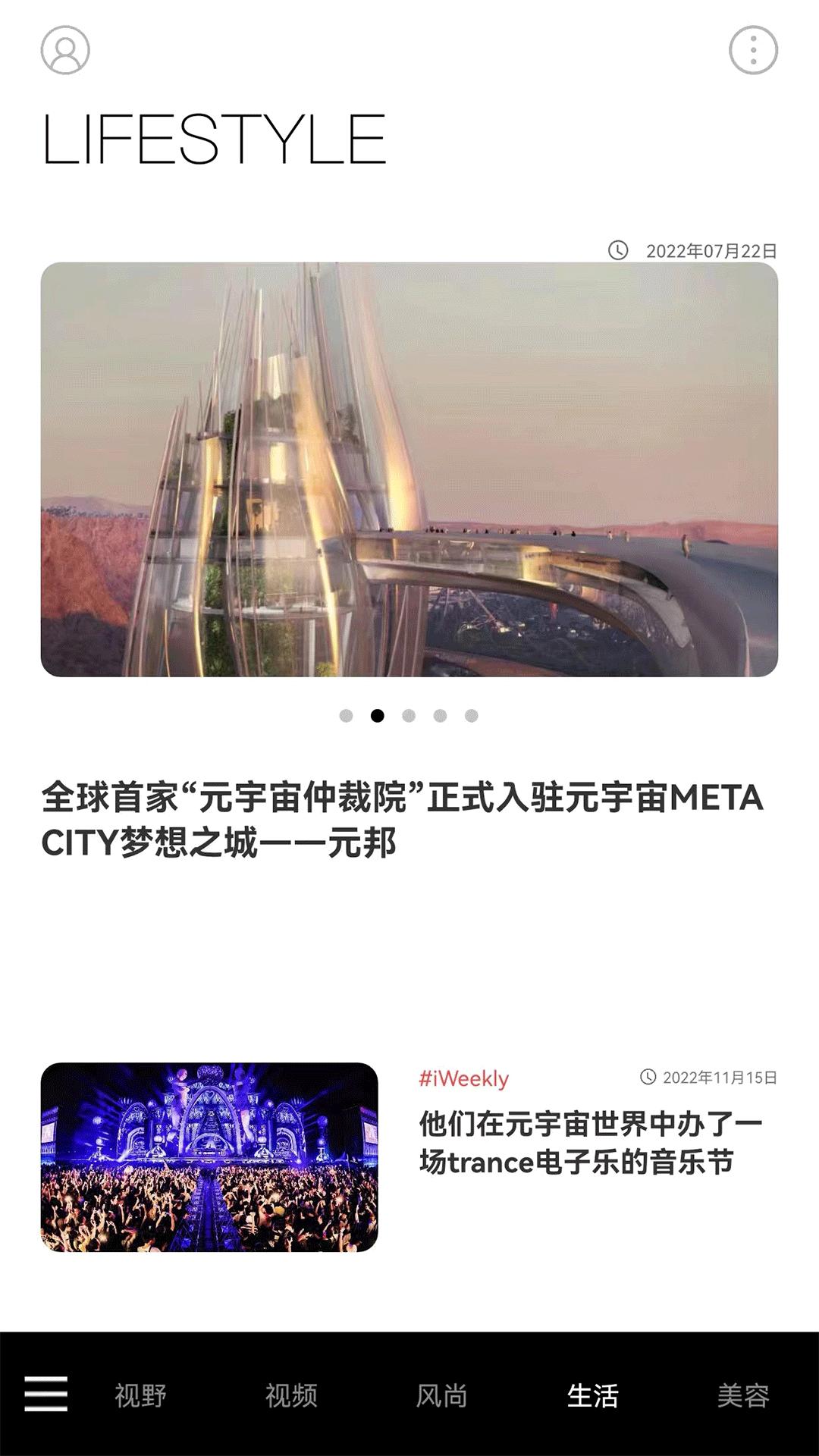This screenshot has height=1456, width=819.
Task: Jump to the first carousel dot
Action: (x=347, y=714)
